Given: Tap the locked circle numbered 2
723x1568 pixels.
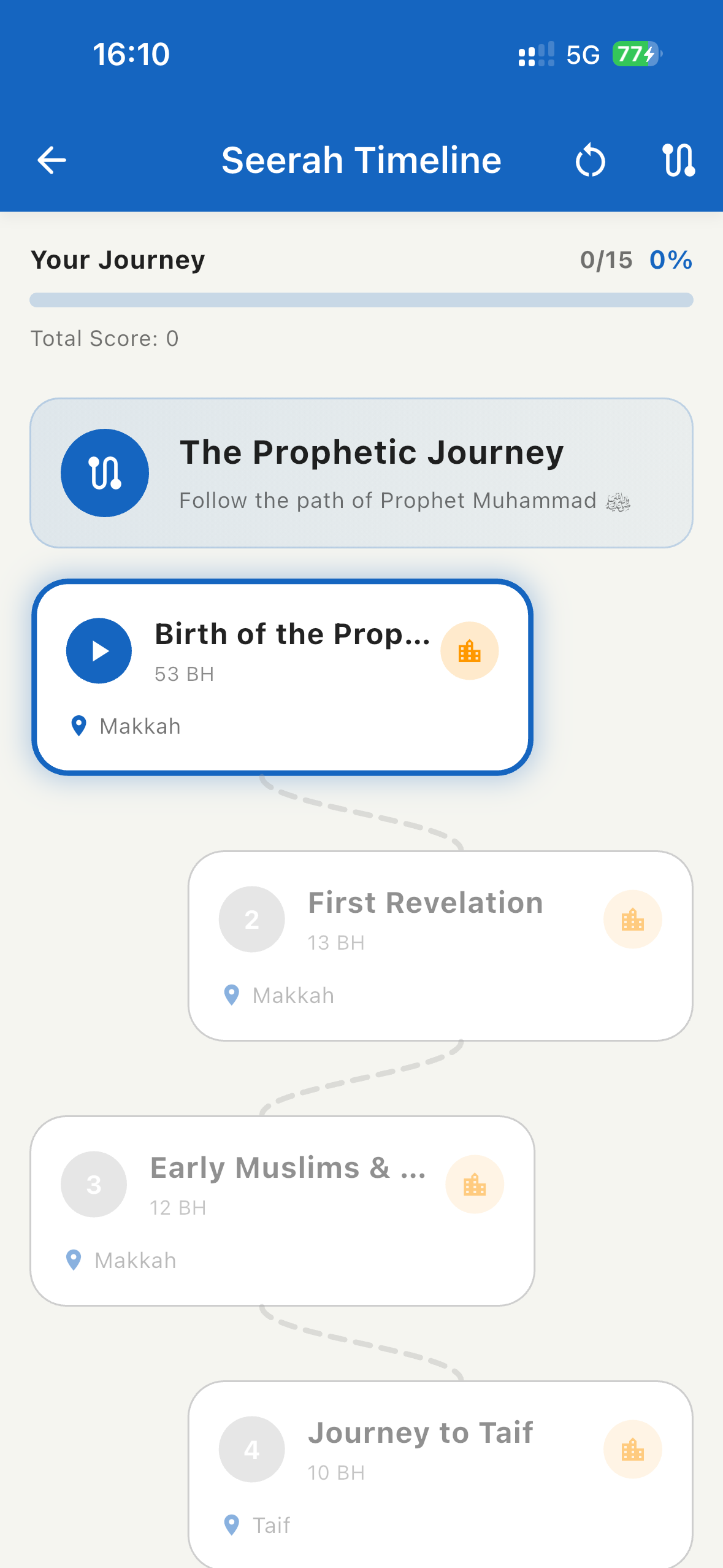Looking at the screenshot, I should [x=251, y=918].
